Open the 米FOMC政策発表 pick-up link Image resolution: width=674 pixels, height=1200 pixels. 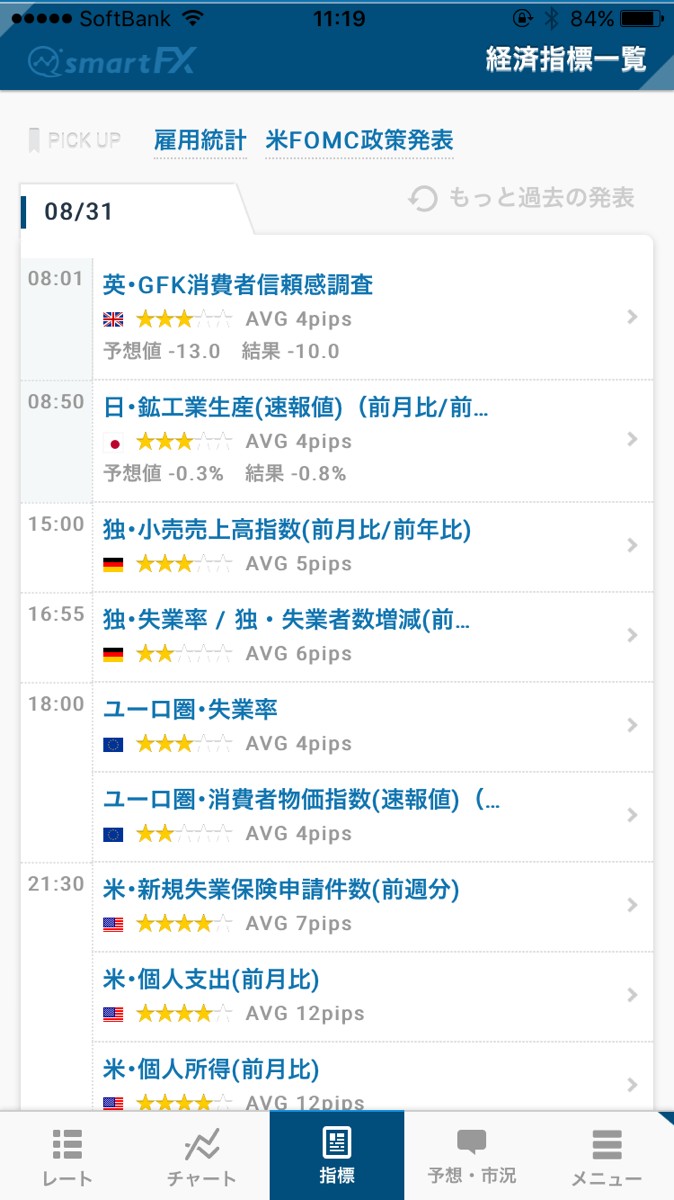coord(359,141)
